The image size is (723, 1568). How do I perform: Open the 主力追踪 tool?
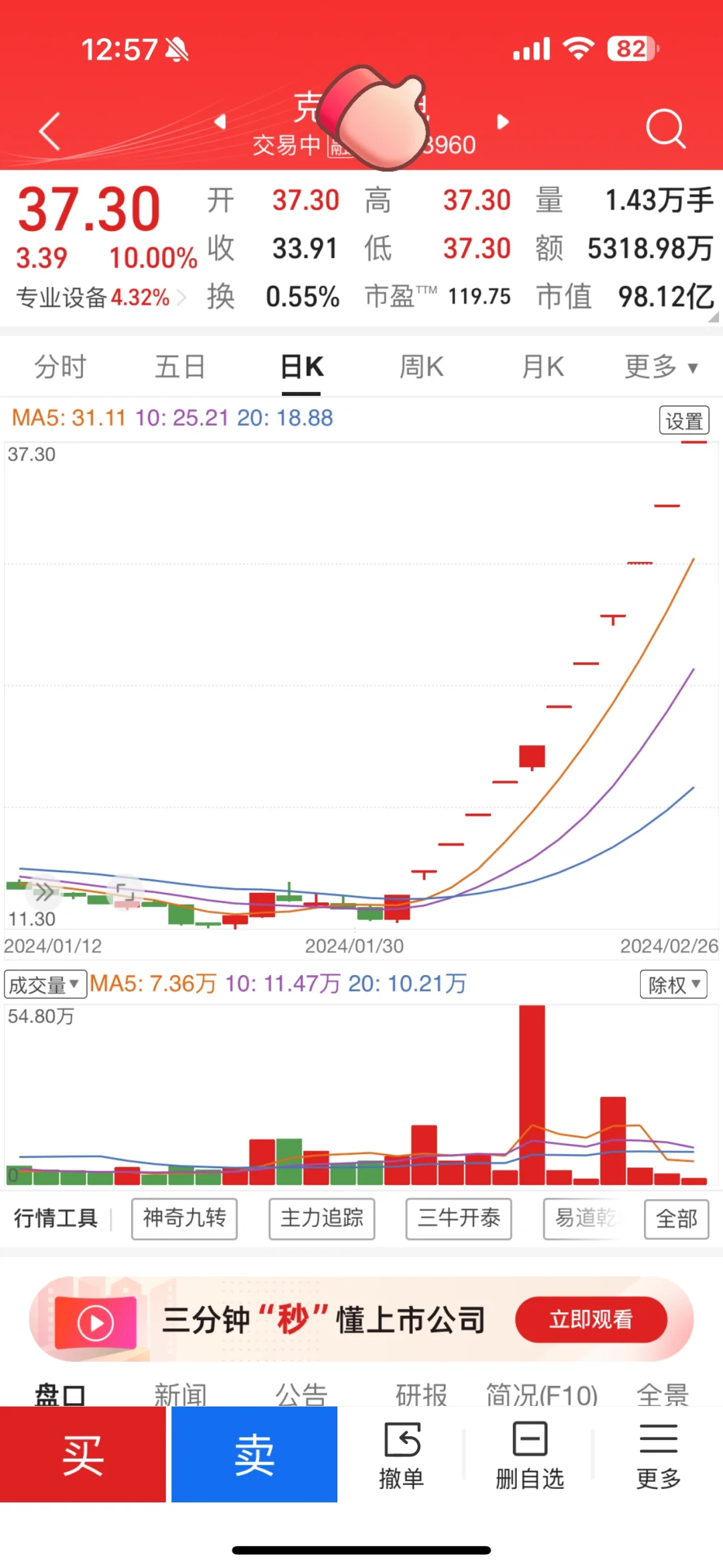tap(321, 1218)
